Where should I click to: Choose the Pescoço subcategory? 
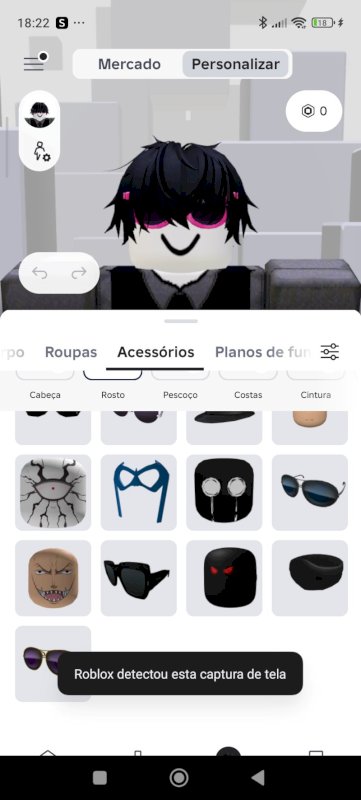coord(180,395)
